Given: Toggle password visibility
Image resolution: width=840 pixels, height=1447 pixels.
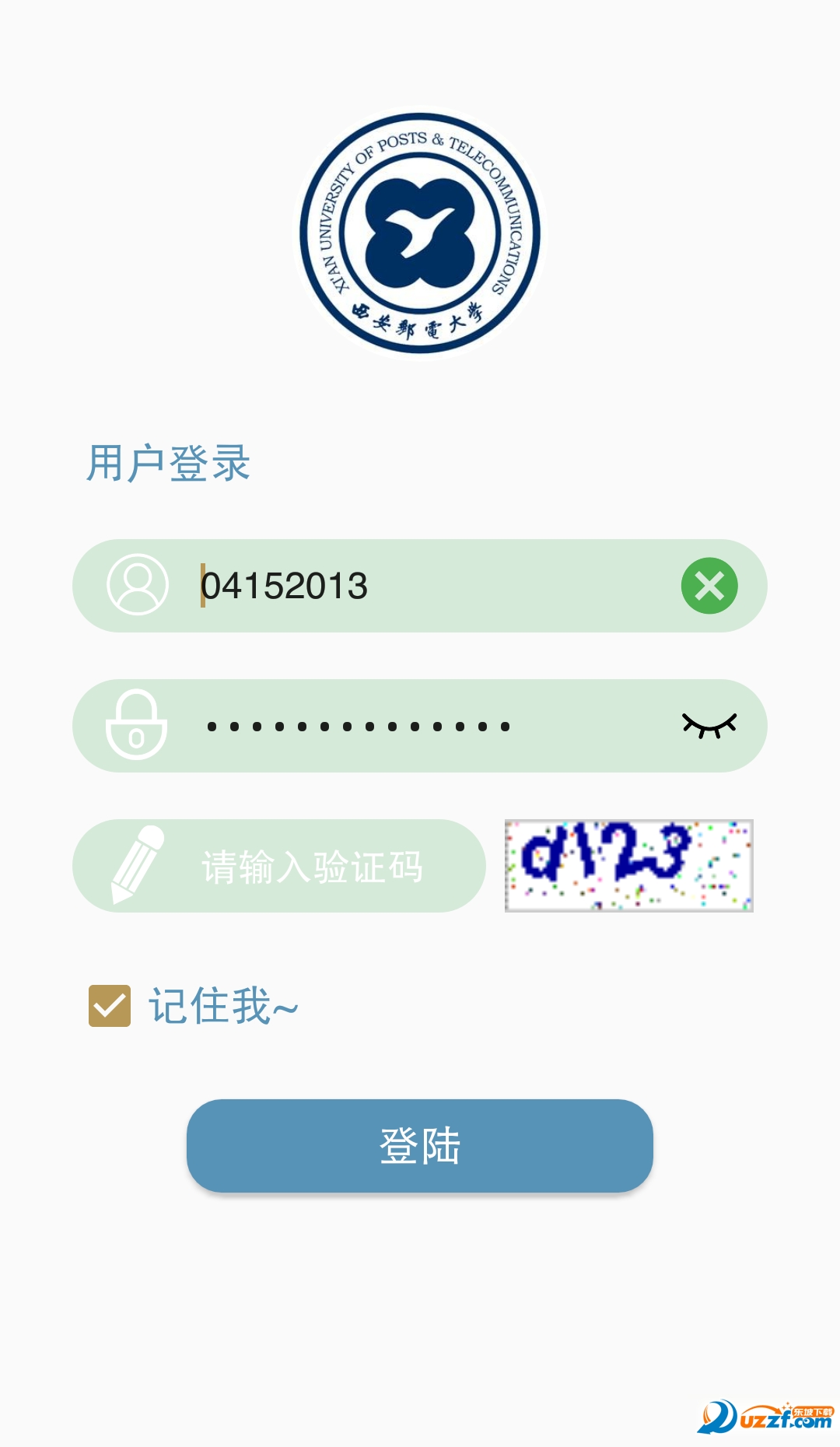Looking at the screenshot, I should tap(709, 725).
